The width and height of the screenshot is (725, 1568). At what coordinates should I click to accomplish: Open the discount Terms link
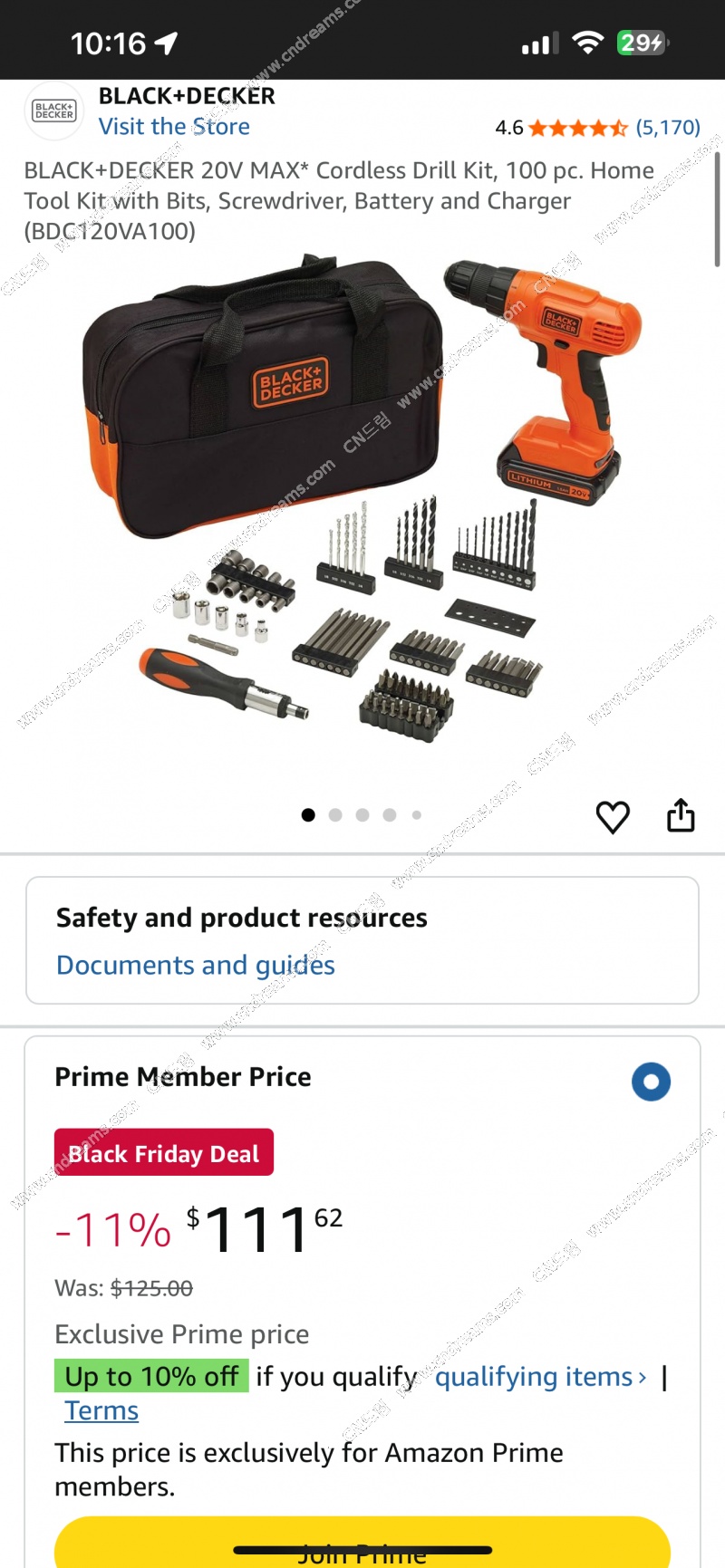pyautogui.click(x=101, y=1411)
